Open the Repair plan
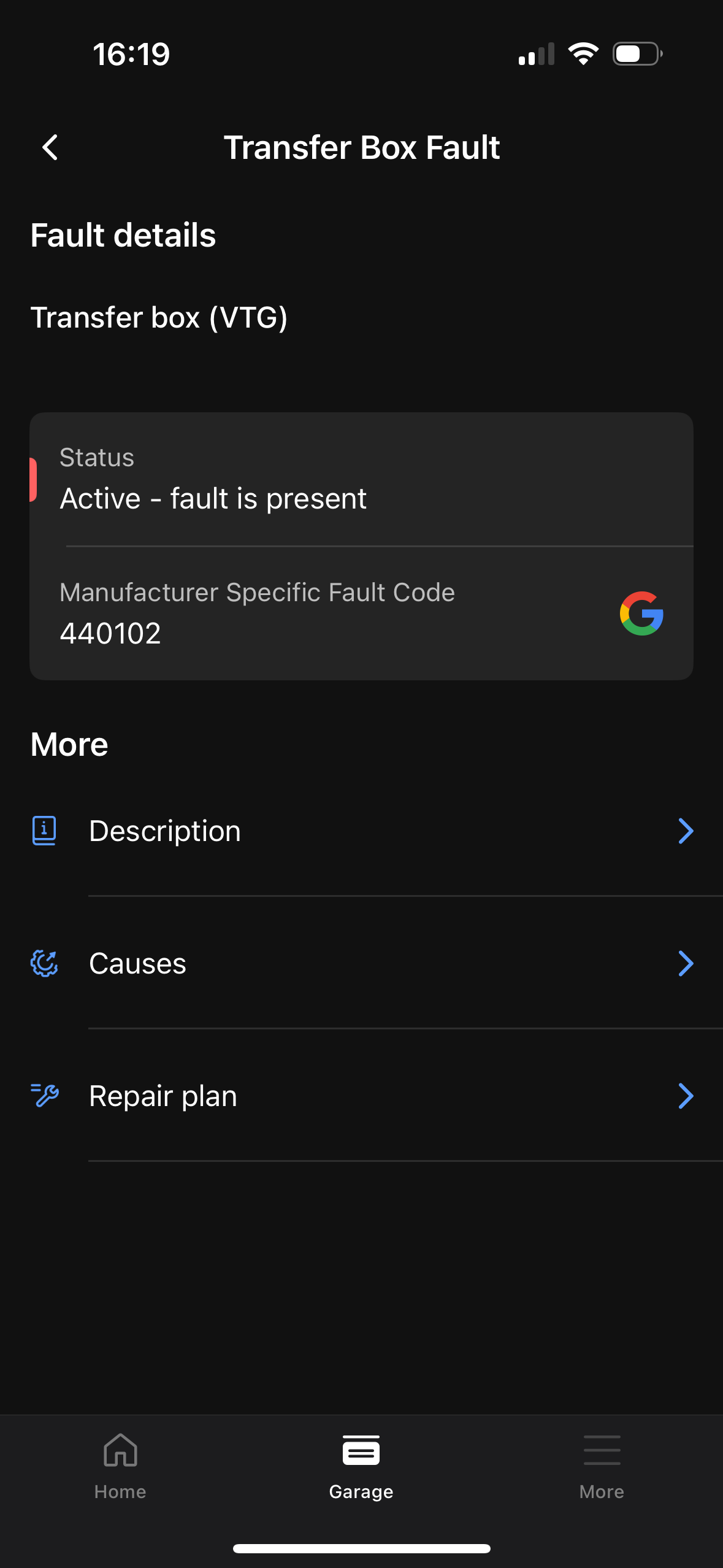 tap(362, 1096)
